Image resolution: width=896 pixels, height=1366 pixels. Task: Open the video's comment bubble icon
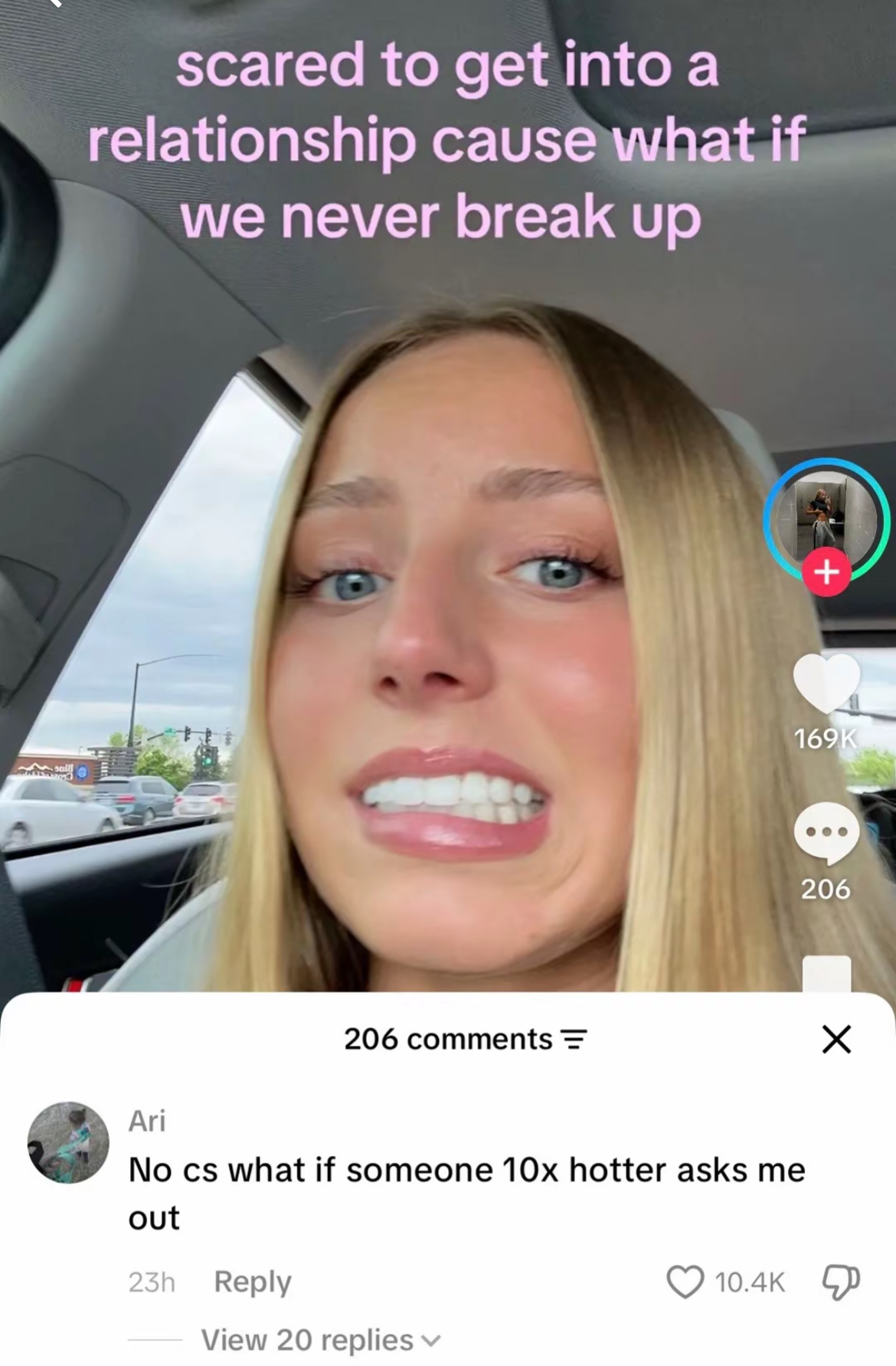pos(826,834)
